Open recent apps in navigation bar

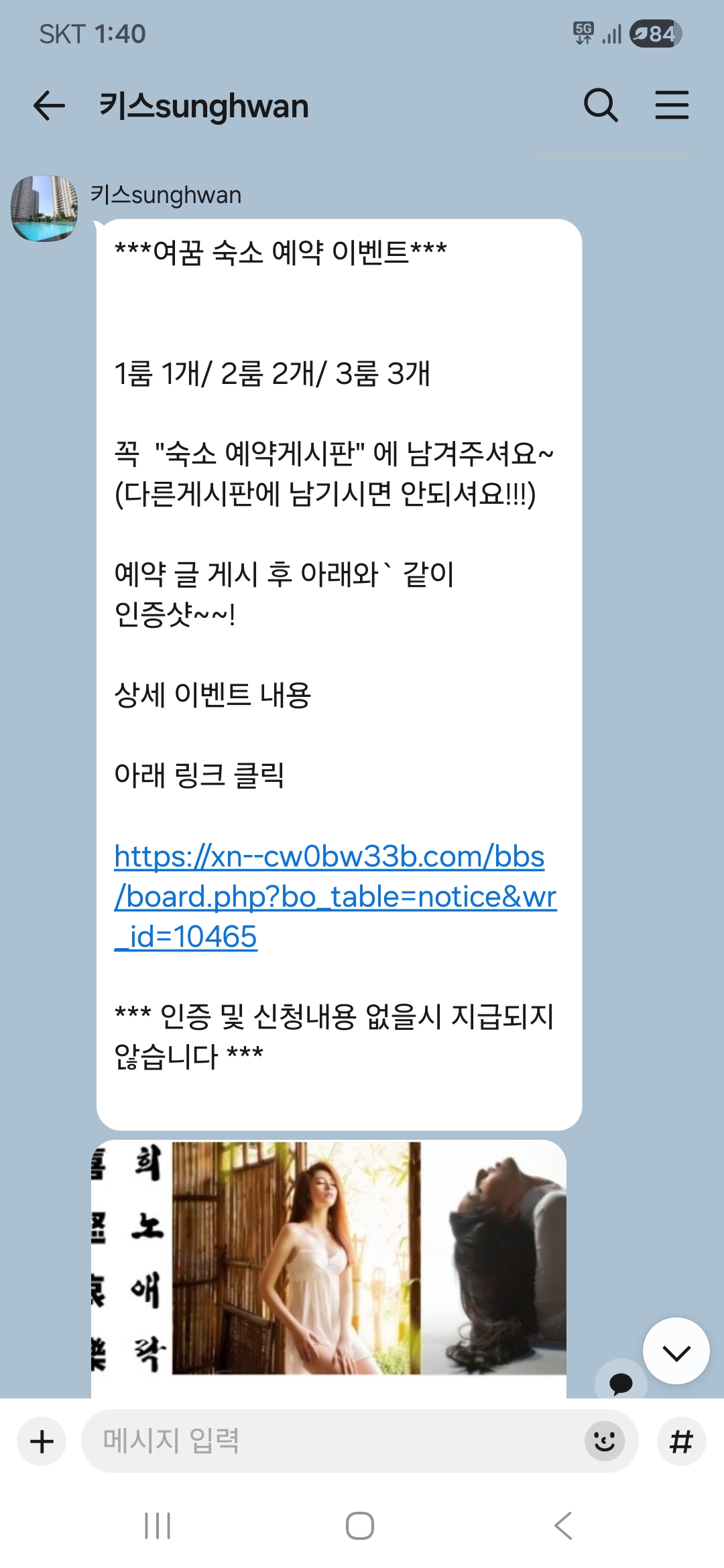[x=158, y=1526]
